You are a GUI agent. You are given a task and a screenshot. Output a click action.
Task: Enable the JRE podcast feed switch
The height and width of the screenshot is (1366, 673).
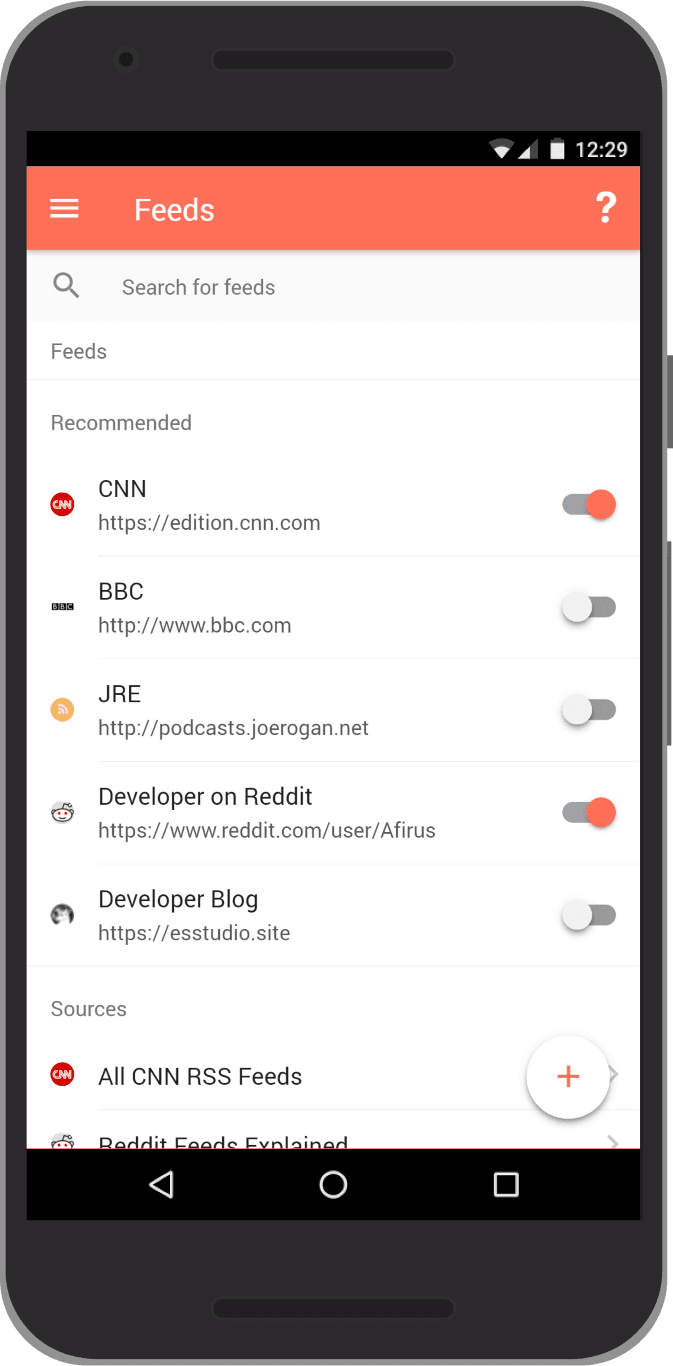(588, 710)
